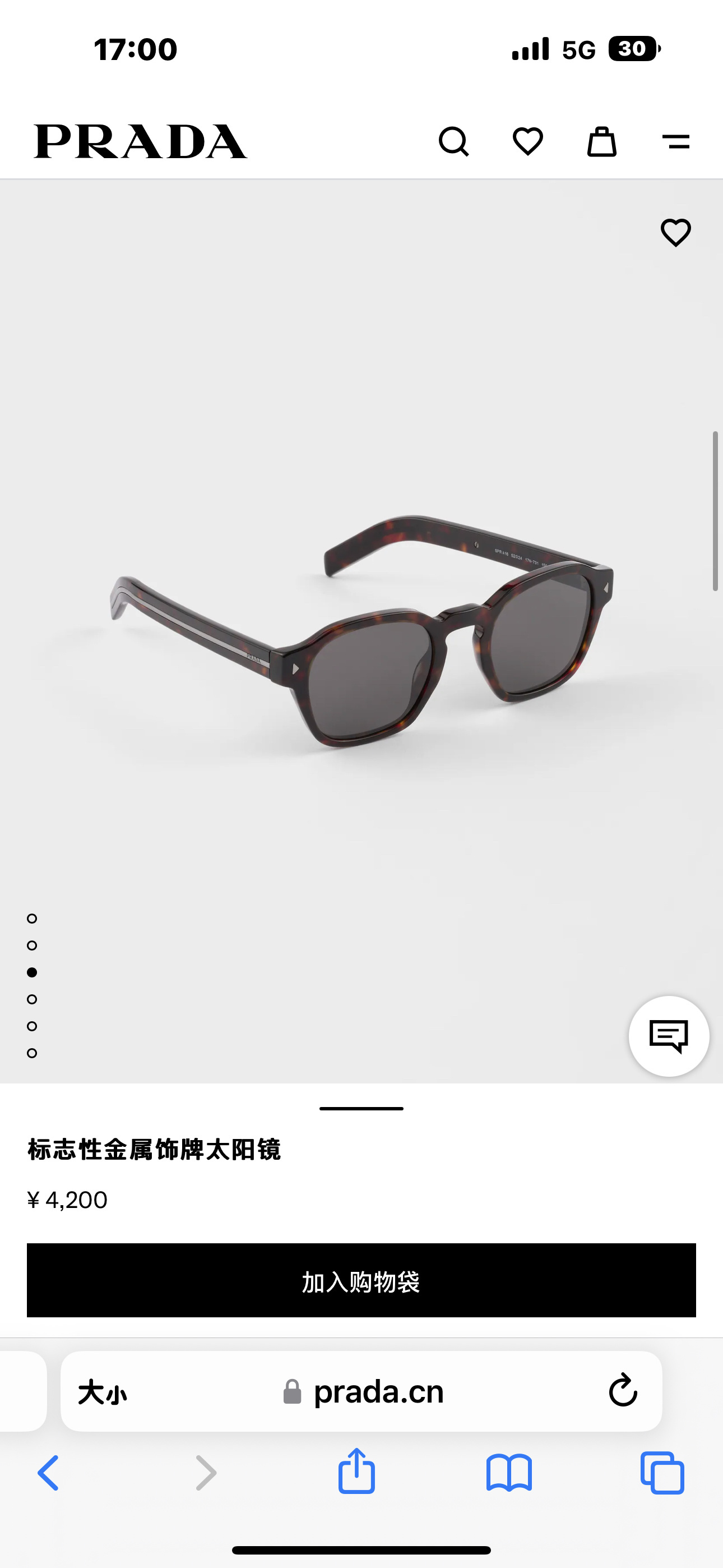Select the last product image dot
Image resolution: width=723 pixels, height=1568 pixels.
(33, 1053)
